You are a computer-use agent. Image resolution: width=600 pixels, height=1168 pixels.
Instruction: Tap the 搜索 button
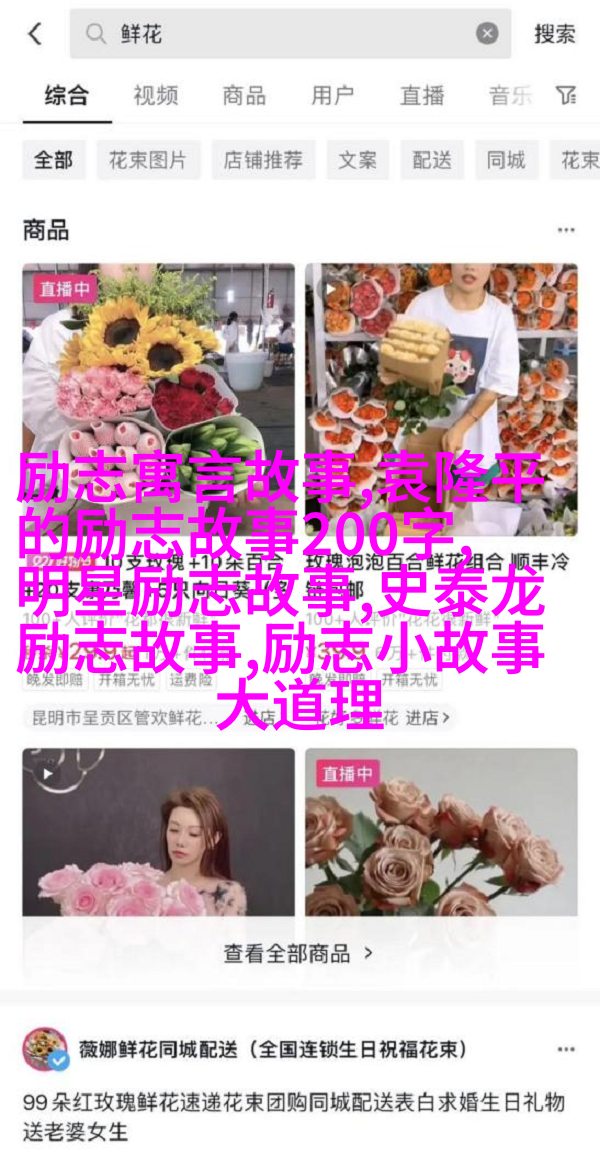[554, 34]
